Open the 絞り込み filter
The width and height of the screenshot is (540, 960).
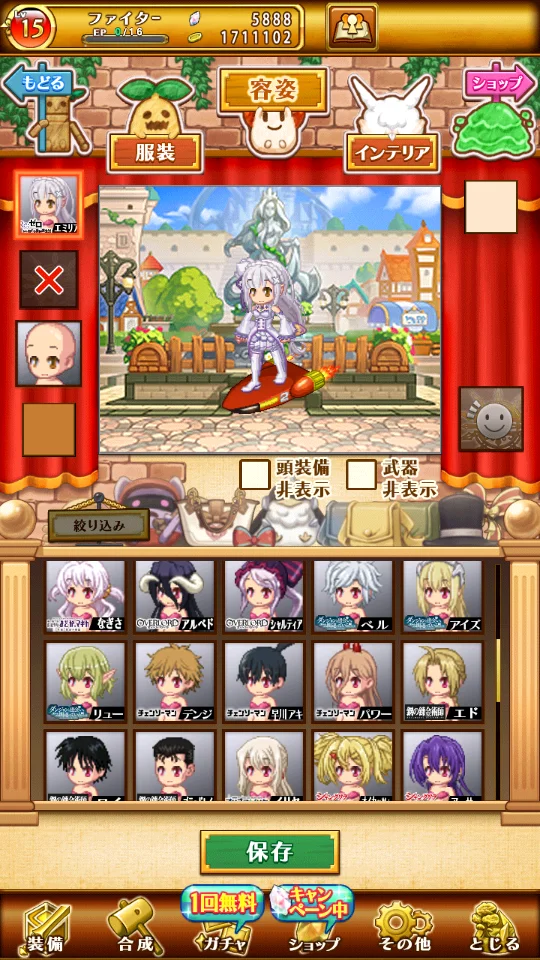click(99, 525)
